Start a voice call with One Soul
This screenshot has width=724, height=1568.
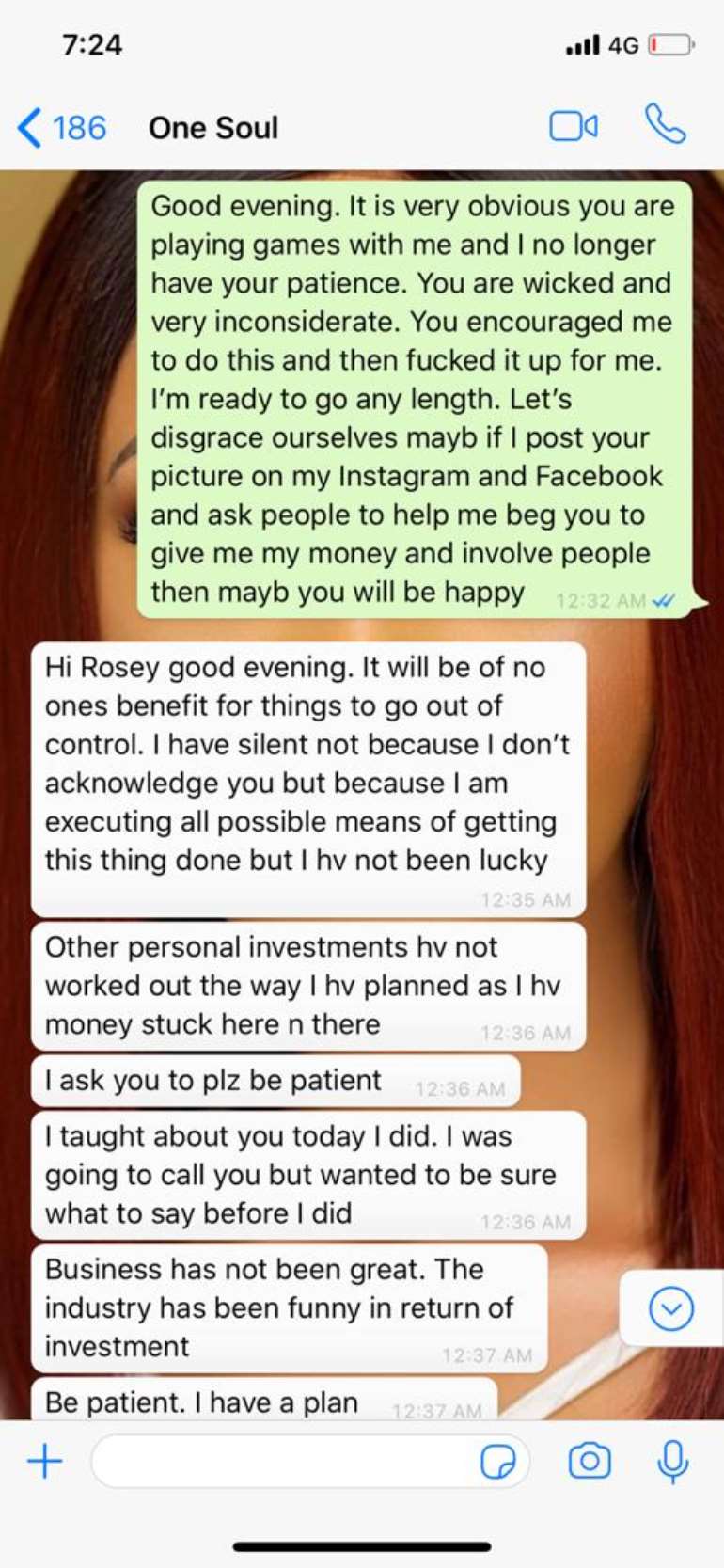pyautogui.click(x=665, y=124)
